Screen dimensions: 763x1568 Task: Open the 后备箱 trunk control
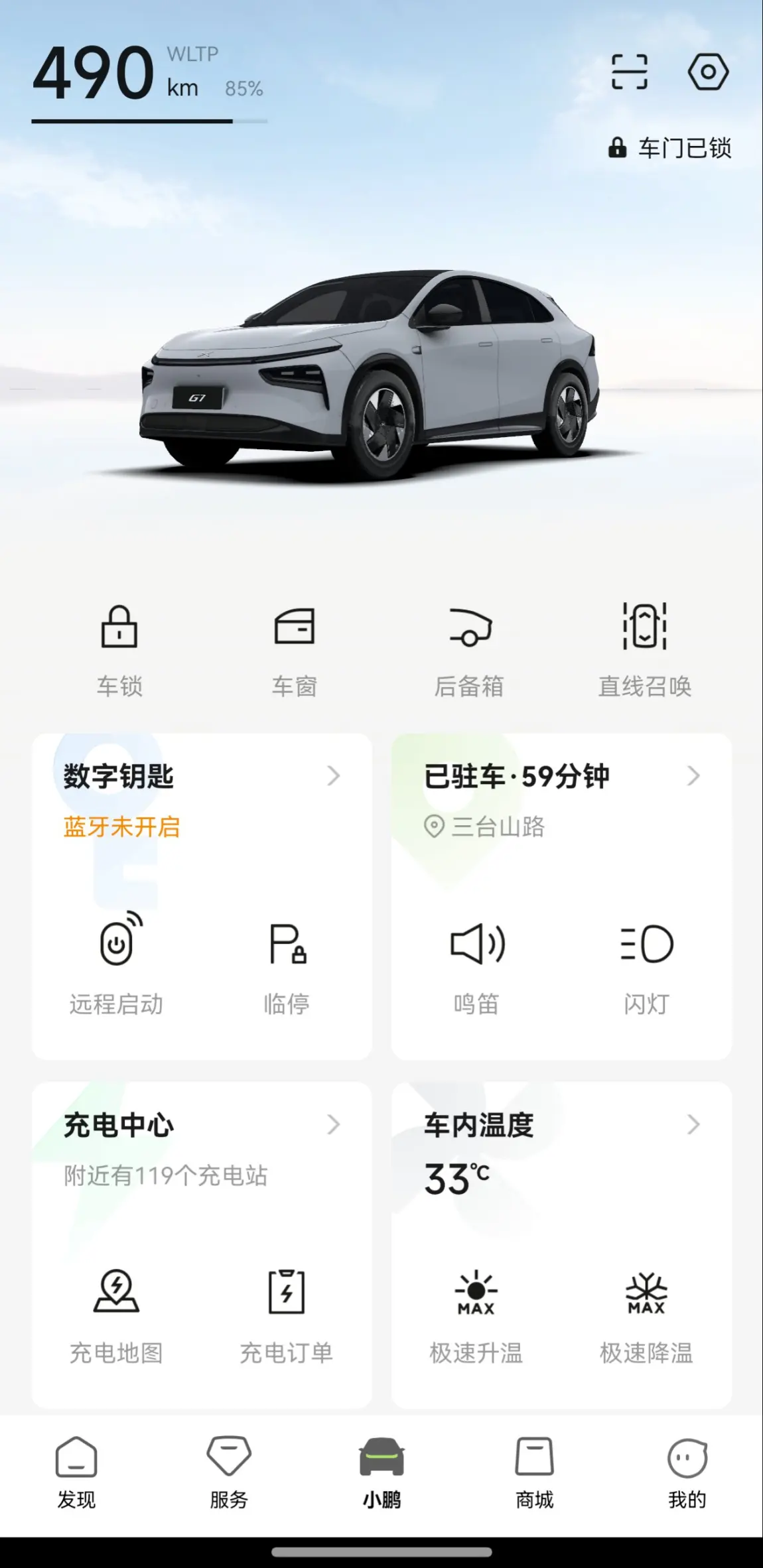point(469,648)
